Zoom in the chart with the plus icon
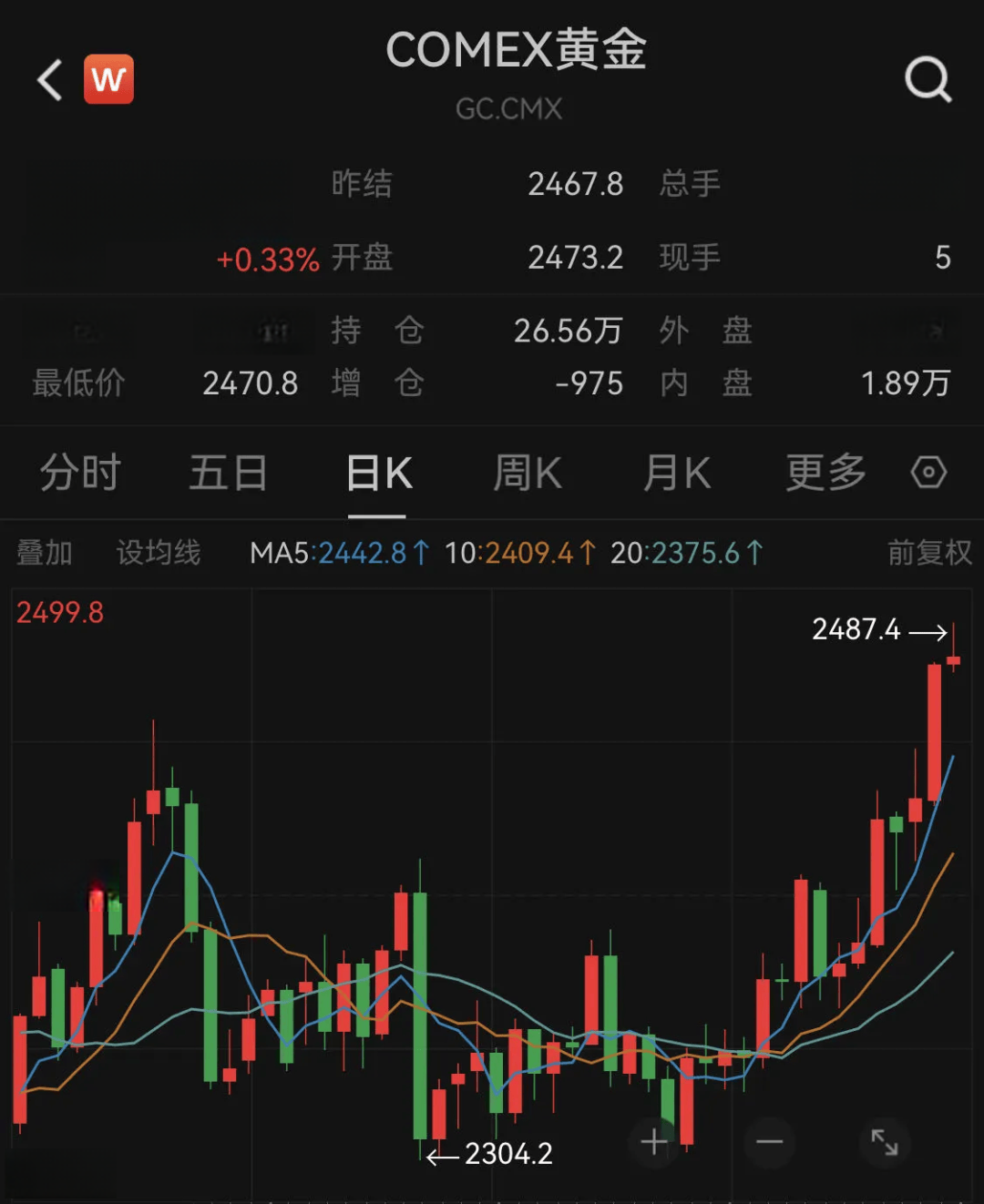The height and width of the screenshot is (1204, 984). click(x=653, y=1141)
